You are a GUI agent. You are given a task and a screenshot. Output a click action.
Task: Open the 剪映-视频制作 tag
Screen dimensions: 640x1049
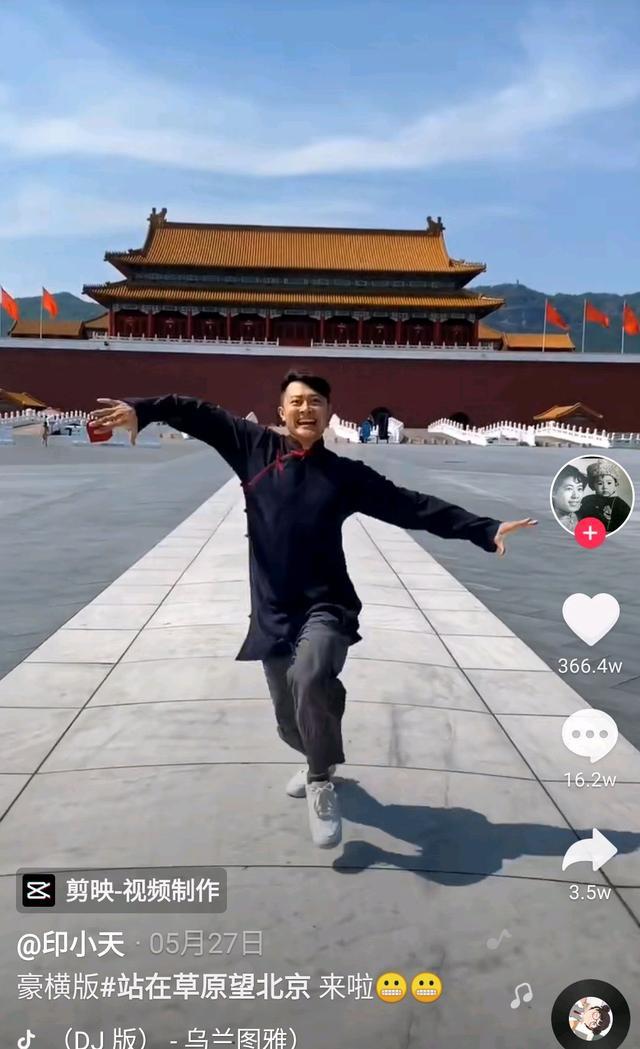point(121,890)
